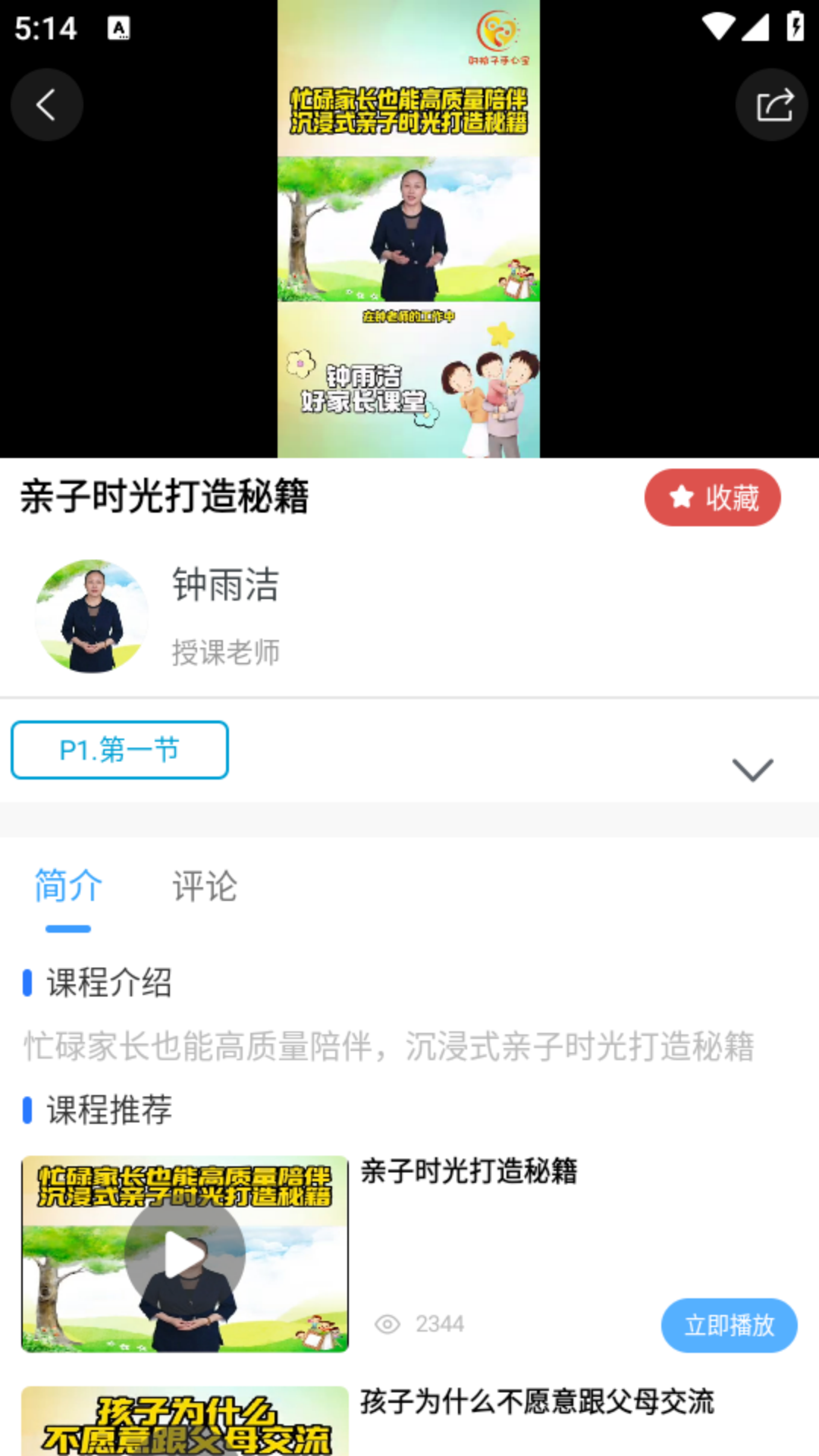Tap 立即播放 to play recommended course
The image size is (819, 1456).
click(x=728, y=1325)
